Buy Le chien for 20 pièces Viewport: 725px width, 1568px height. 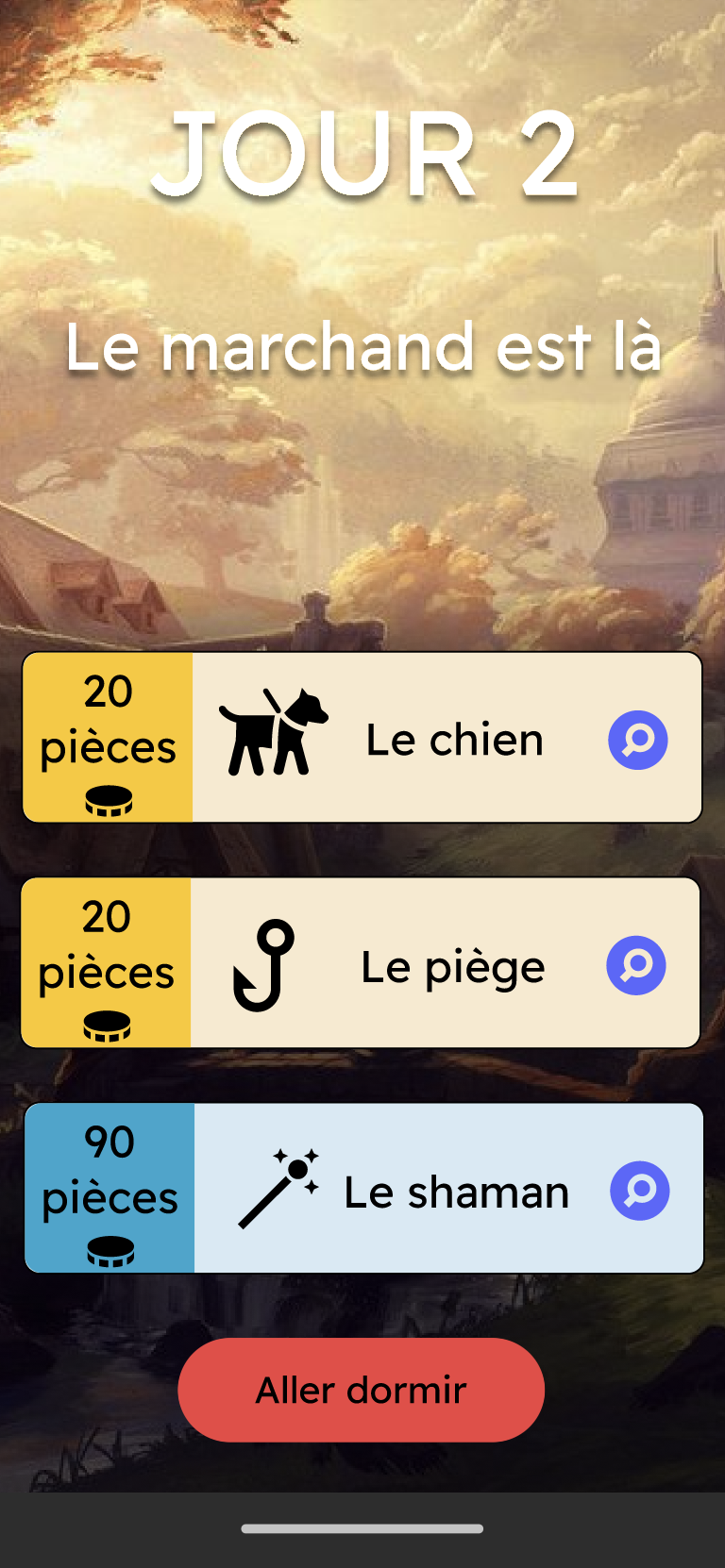coord(108,738)
